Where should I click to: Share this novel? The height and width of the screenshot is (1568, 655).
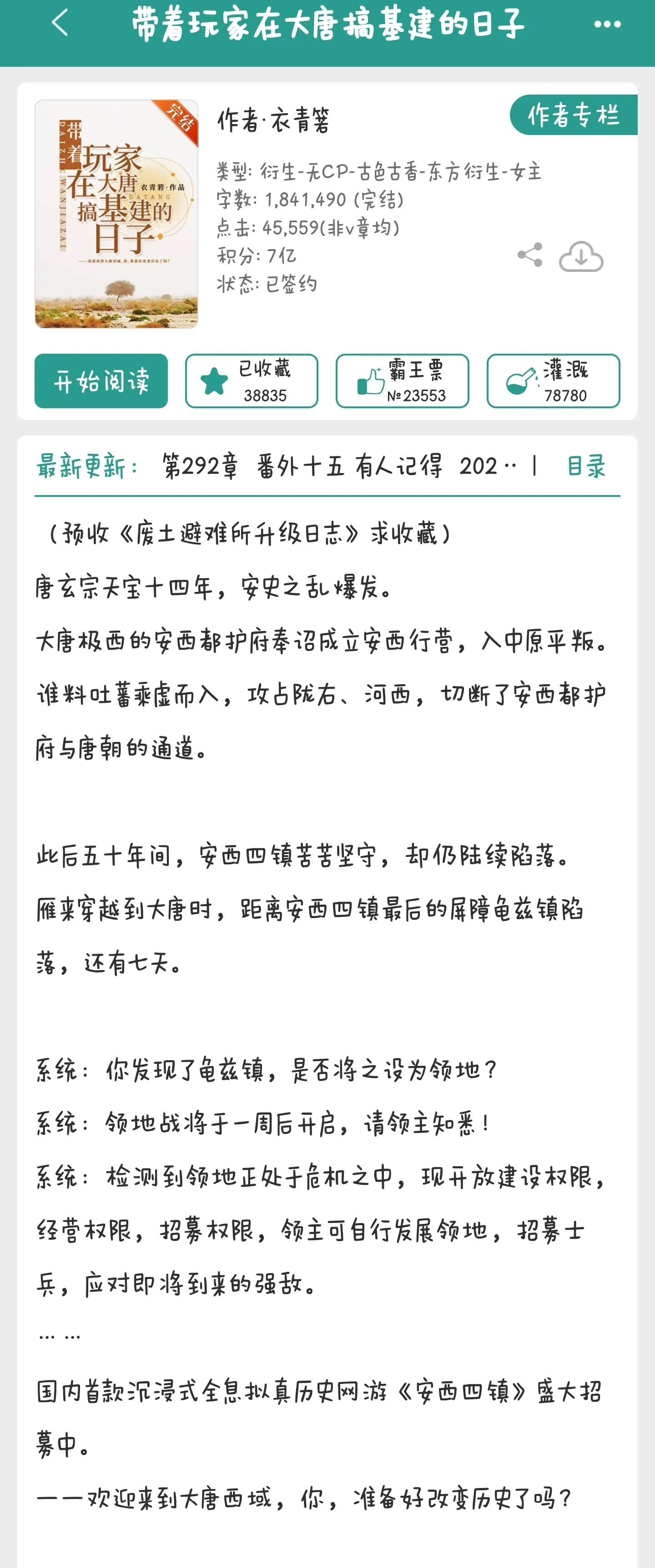point(529,255)
